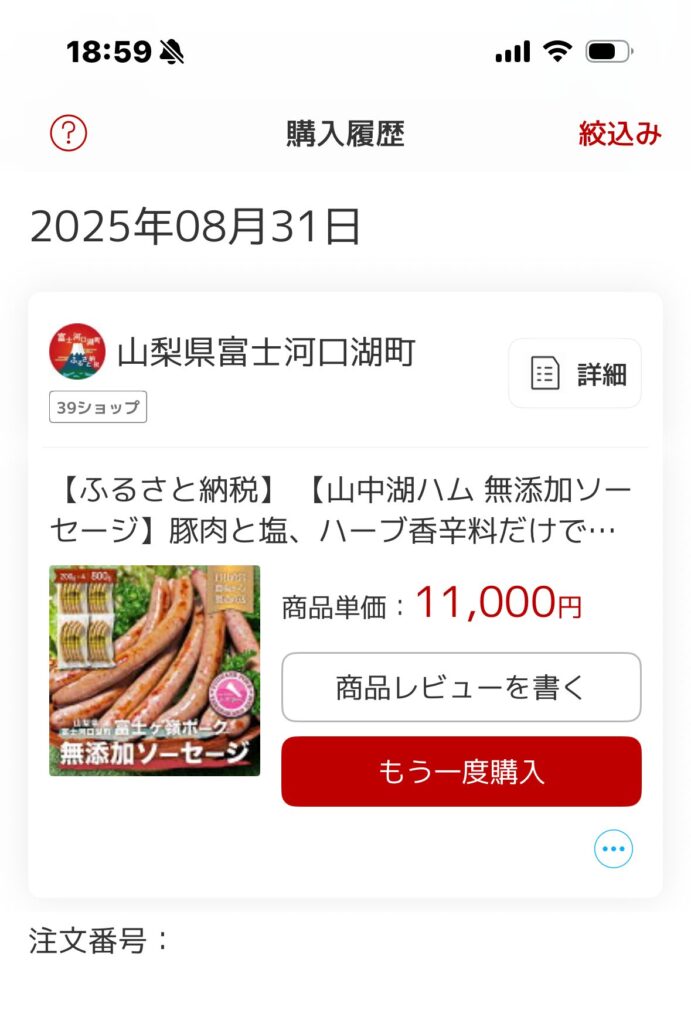Viewport: 691px width, 1024px height.
Task: Open the help question mark icon
Action: click(69, 133)
